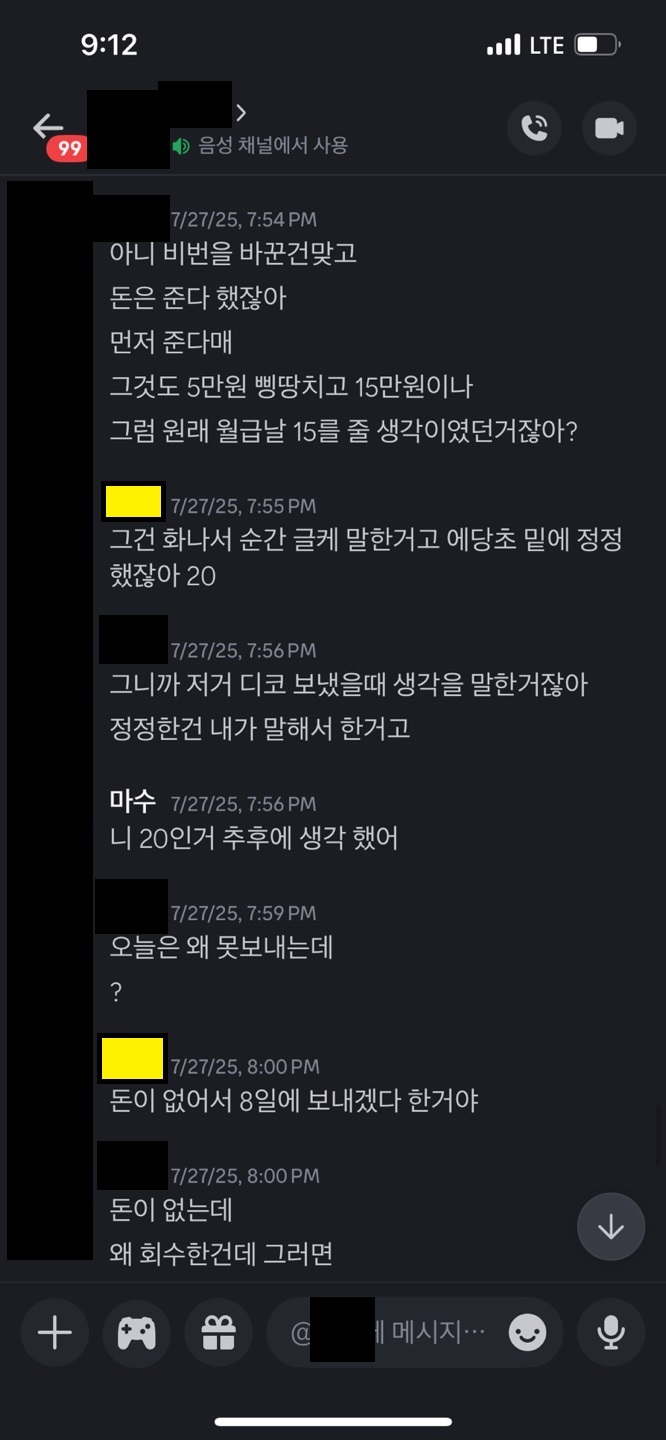Open 마수's profile from the username
The height and width of the screenshot is (1440, 666).
click(133, 802)
